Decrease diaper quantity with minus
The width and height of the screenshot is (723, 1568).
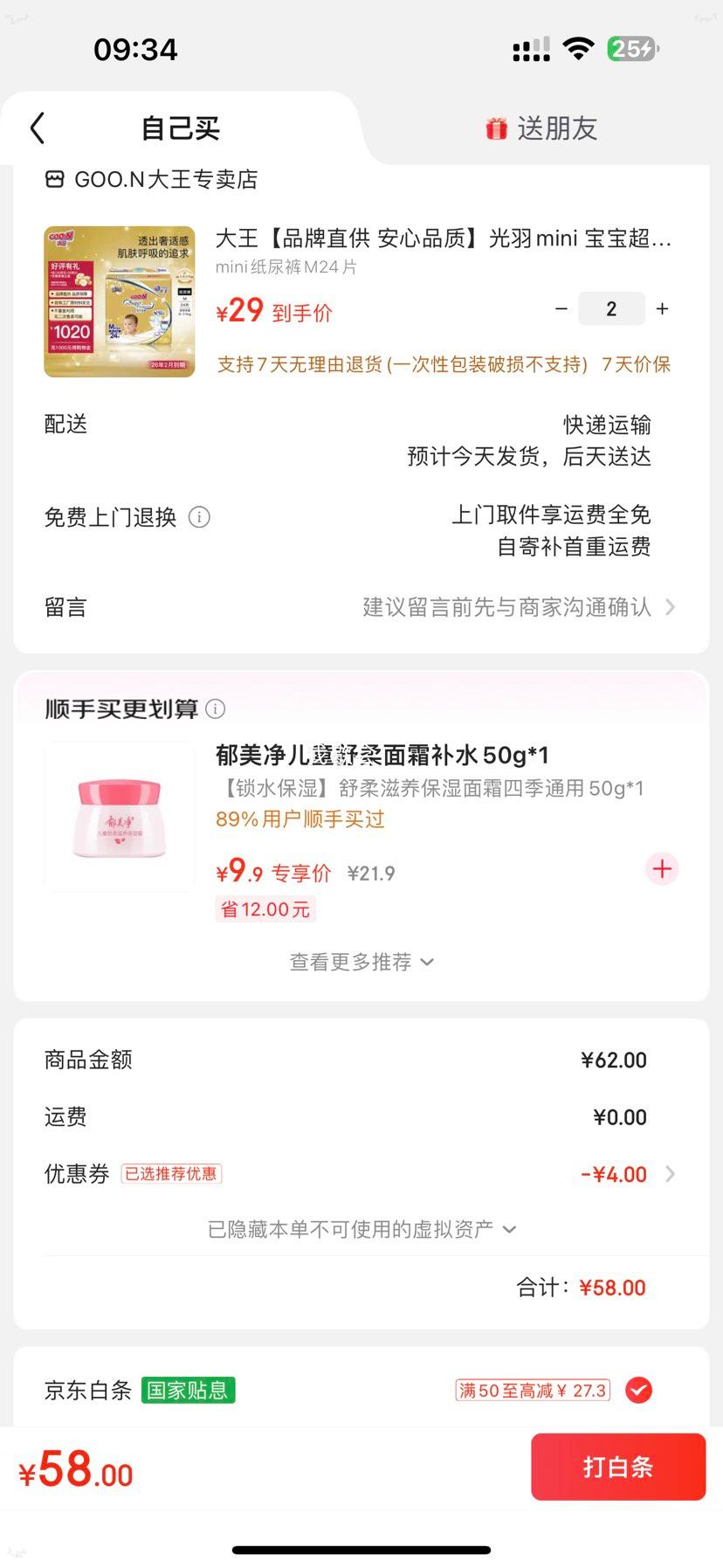coord(561,309)
